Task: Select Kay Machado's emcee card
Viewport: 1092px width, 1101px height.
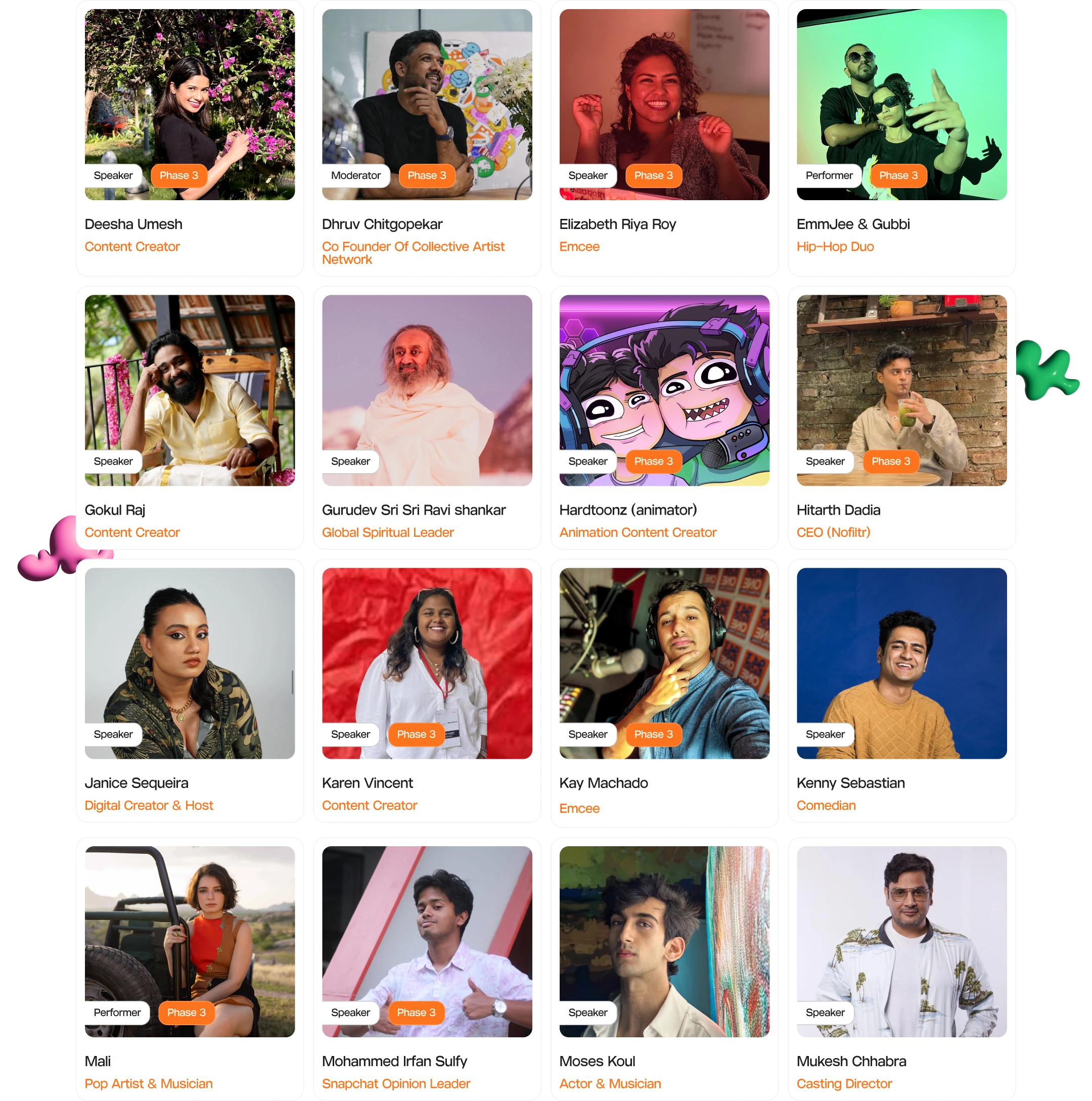Action: [664, 663]
